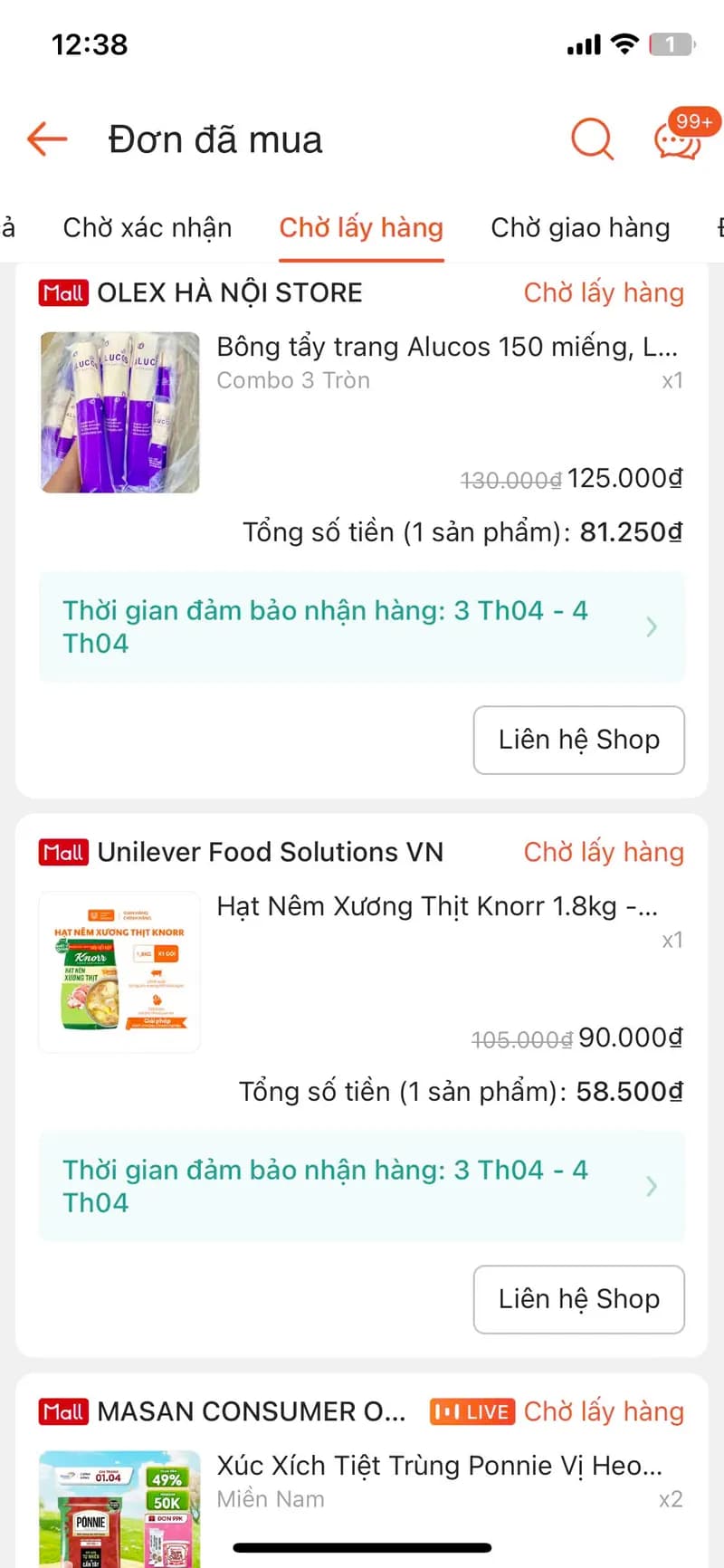Open the OLEX order status label Chờ lấy hàng
Image resolution: width=724 pixels, height=1568 pixels.
604,292
